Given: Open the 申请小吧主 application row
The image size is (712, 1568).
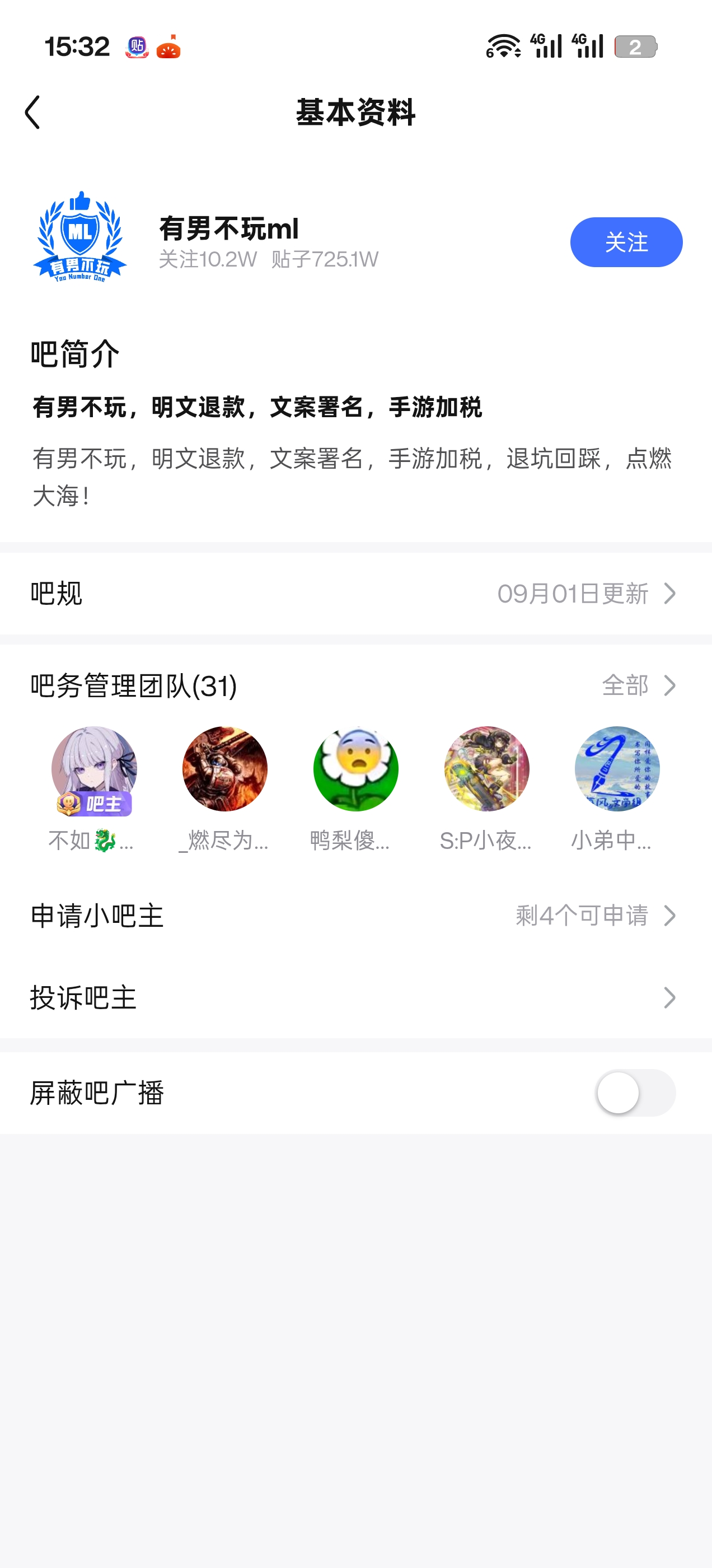Looking at the screenshot, I should click(x=356, y=916).
